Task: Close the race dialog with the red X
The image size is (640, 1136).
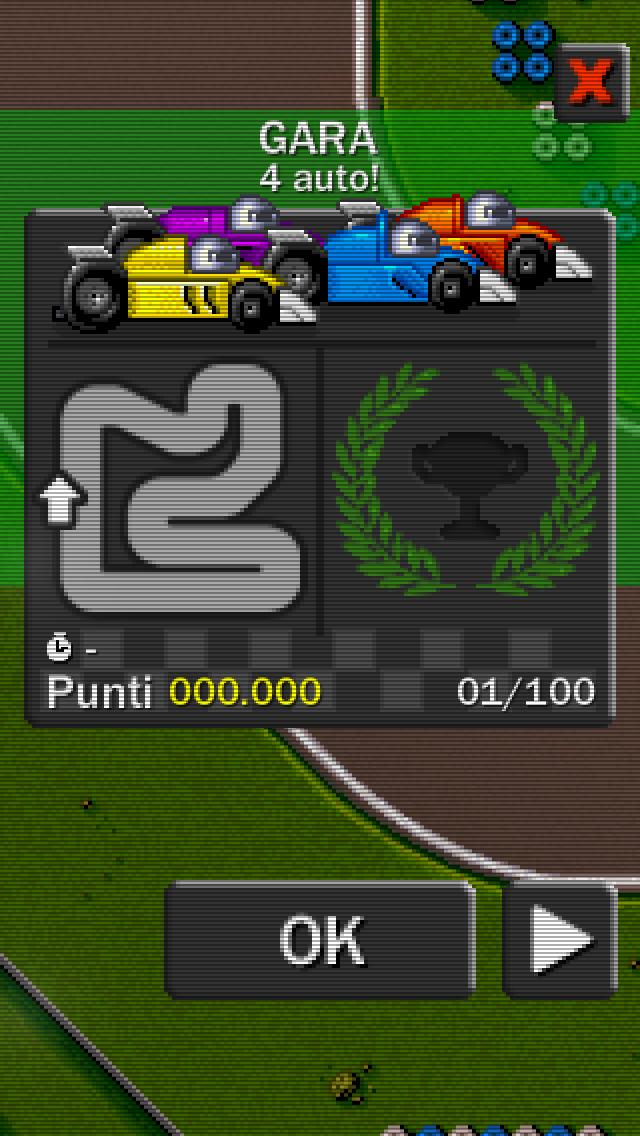Action: tap(592, 83)
